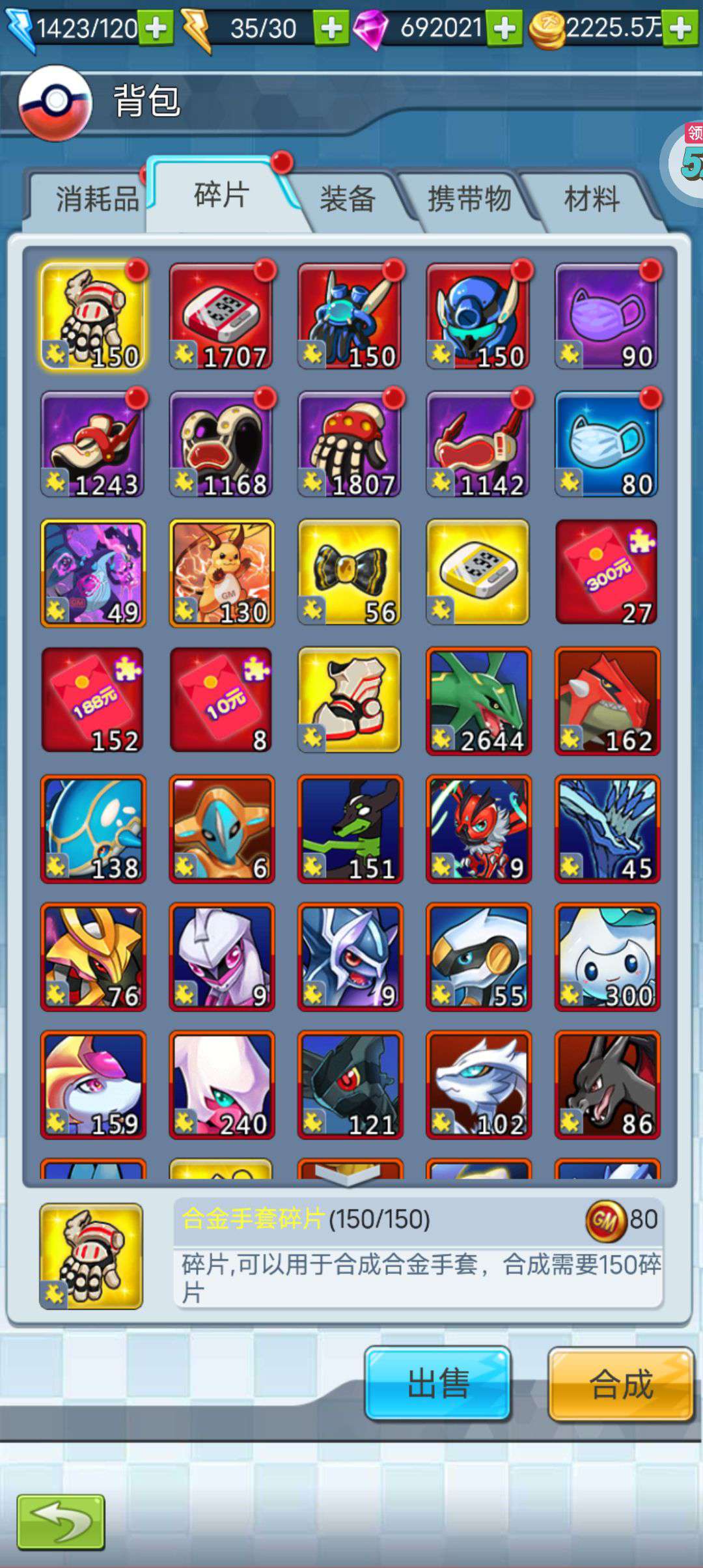Screen dimensions: 703x1568
Task: Select the 10元 red envelope fragment
Action: 221,701
